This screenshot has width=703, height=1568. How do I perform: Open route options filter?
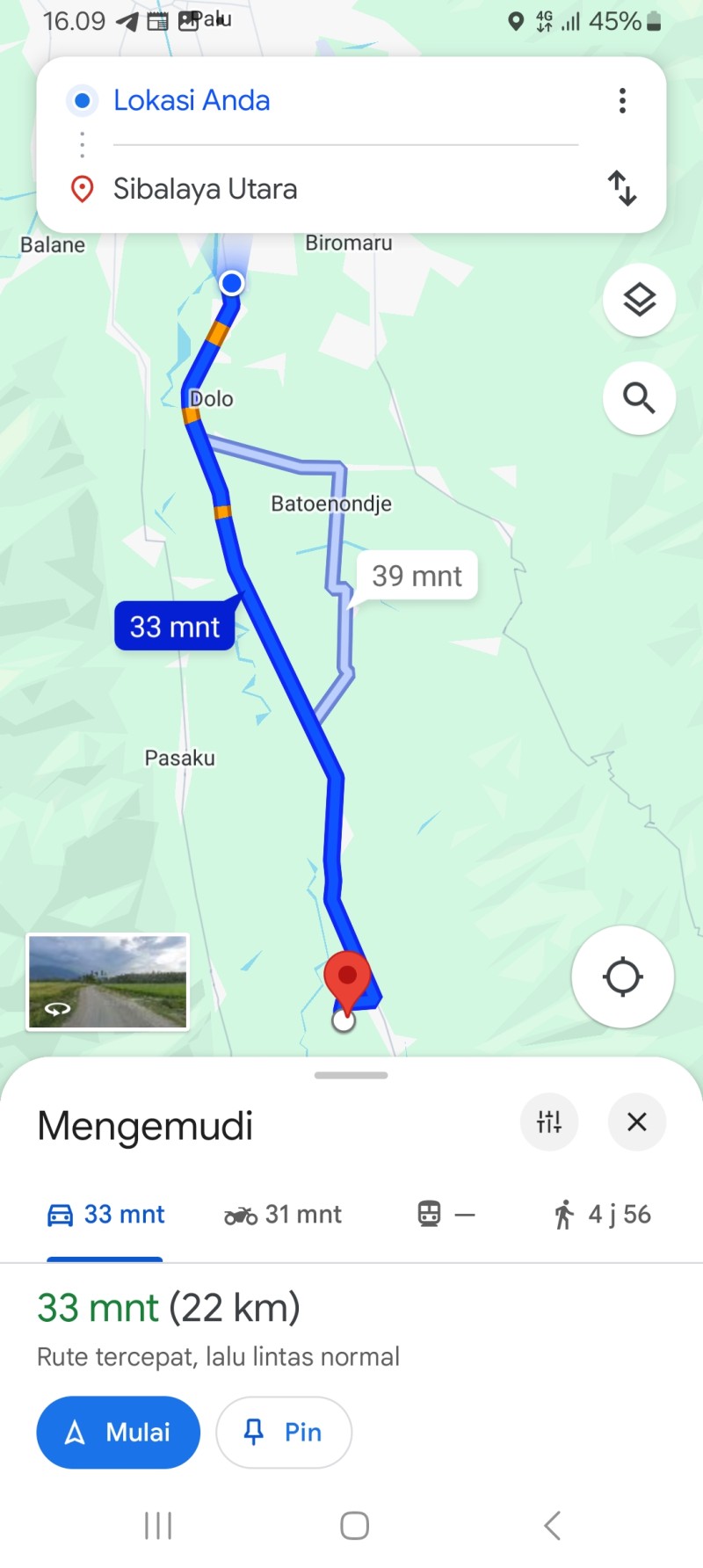tap(549, 1122)
